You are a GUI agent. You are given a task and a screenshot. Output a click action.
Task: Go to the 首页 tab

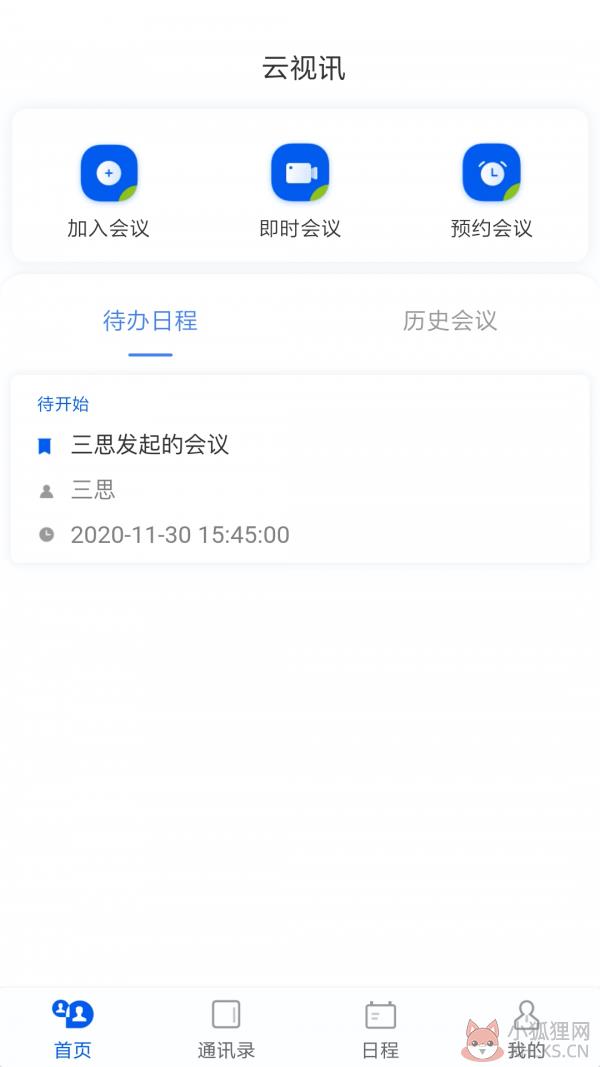click(73, 1030)
